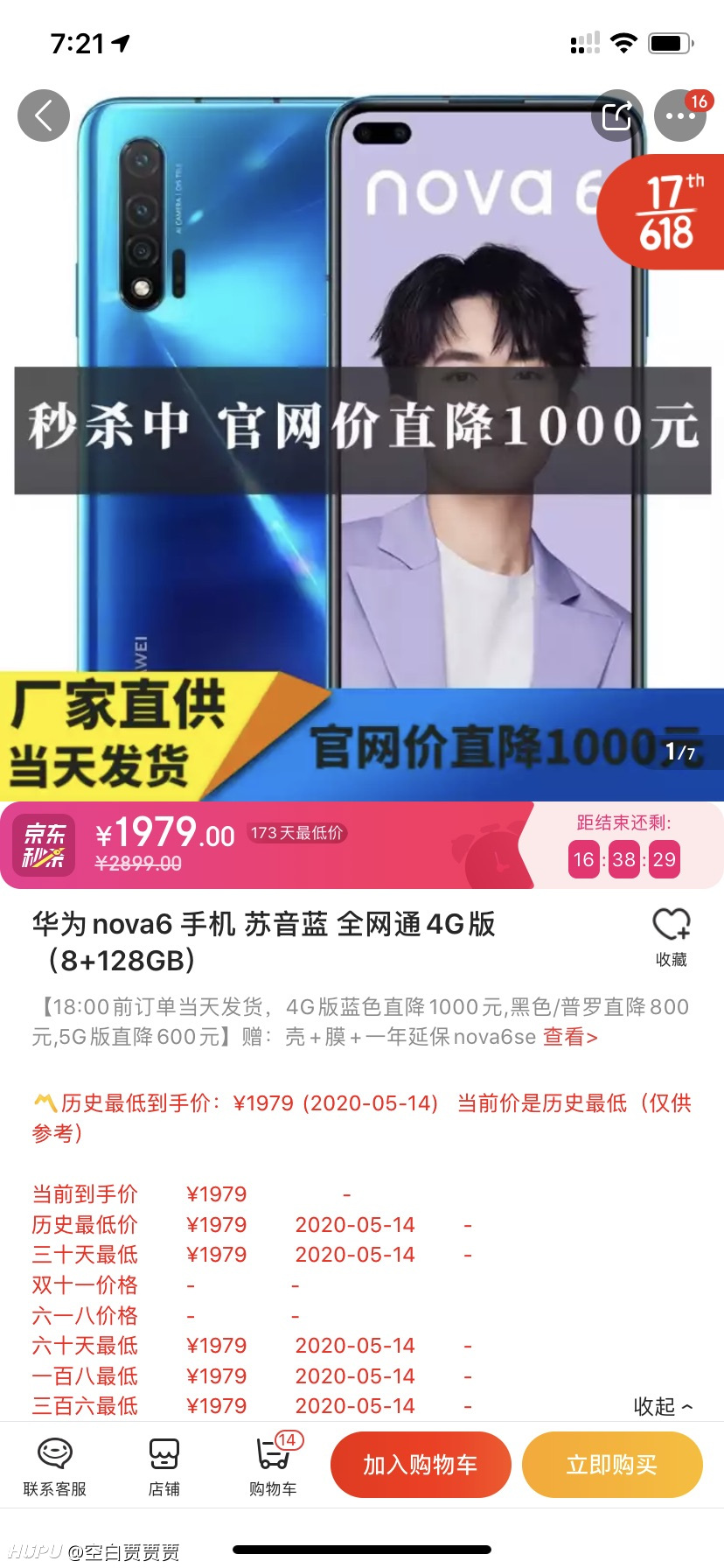Add product to favorites with 收藏
The width and height of the screenshot is (724, 1568).
[672, 937]
